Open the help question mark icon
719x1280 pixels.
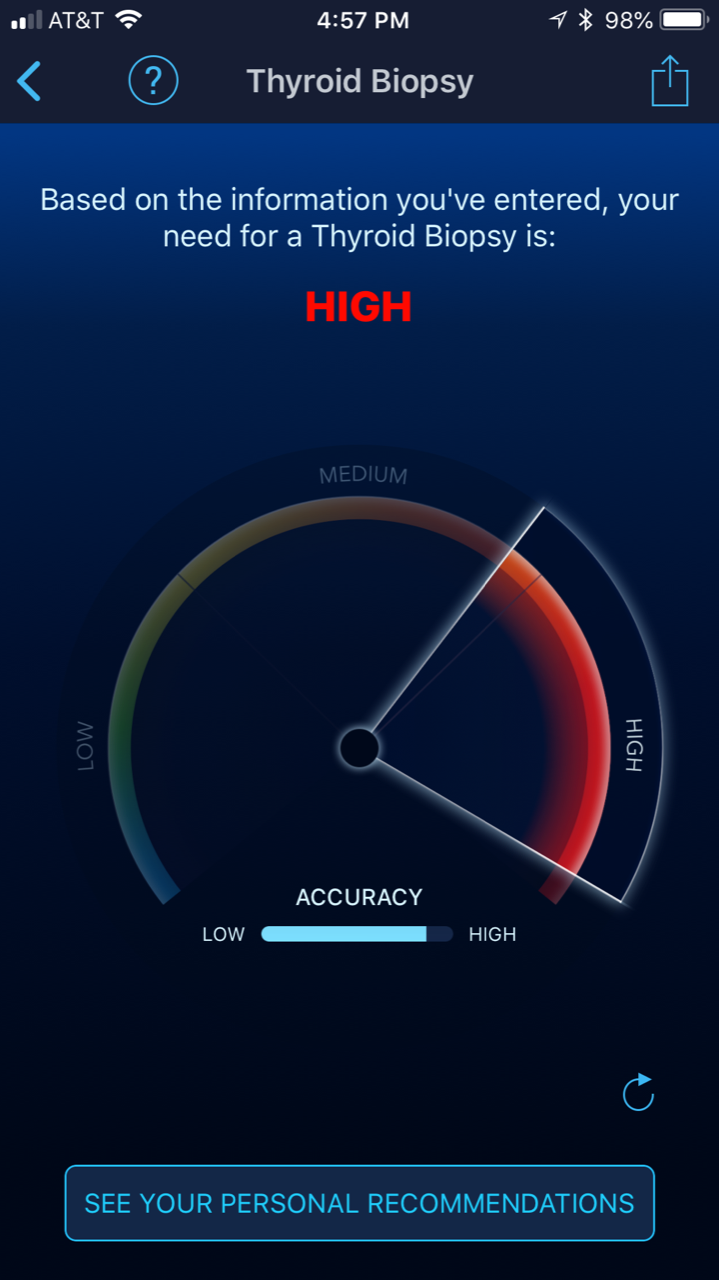point(153,81)
